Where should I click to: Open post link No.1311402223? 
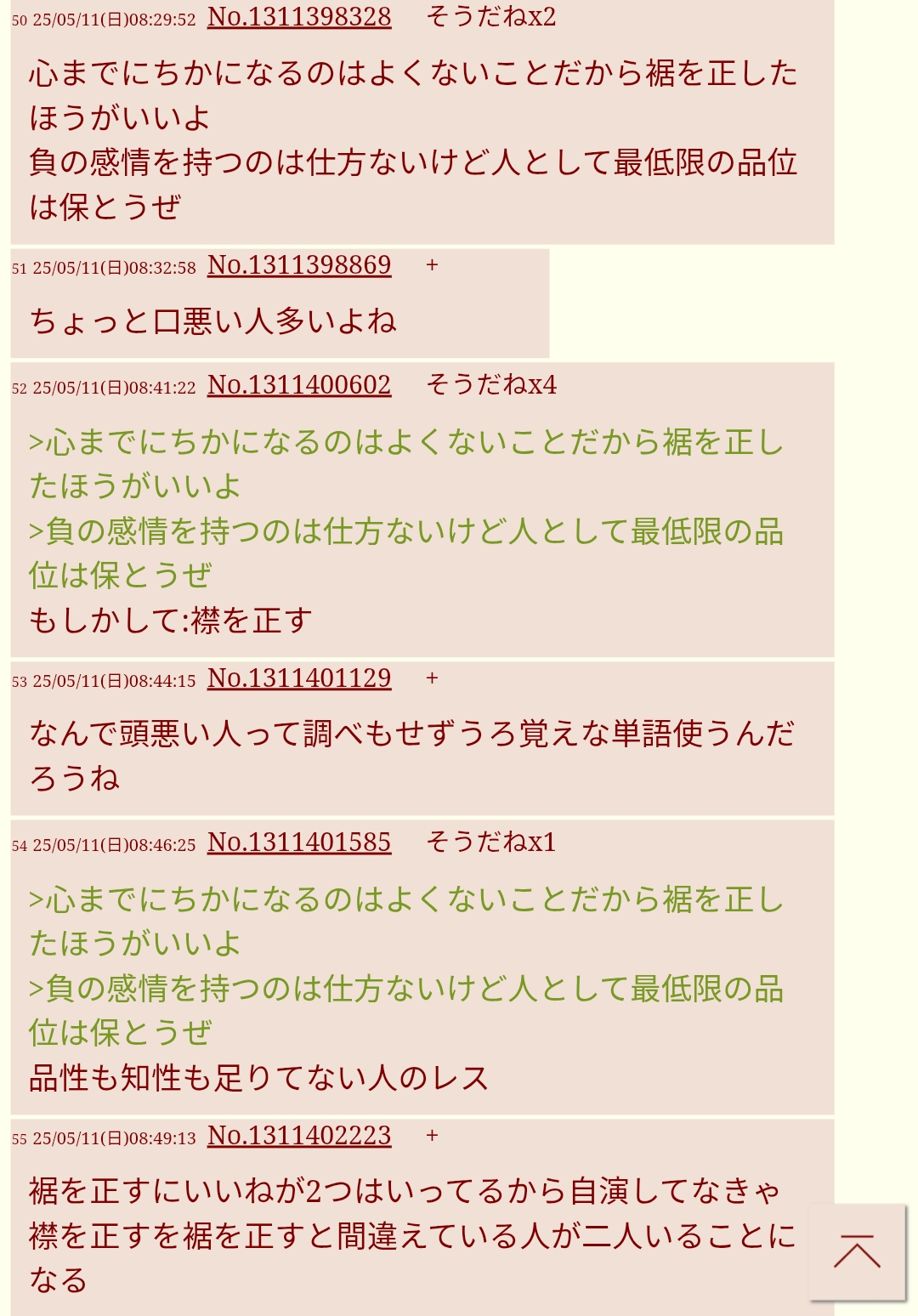click(299, 1136)
